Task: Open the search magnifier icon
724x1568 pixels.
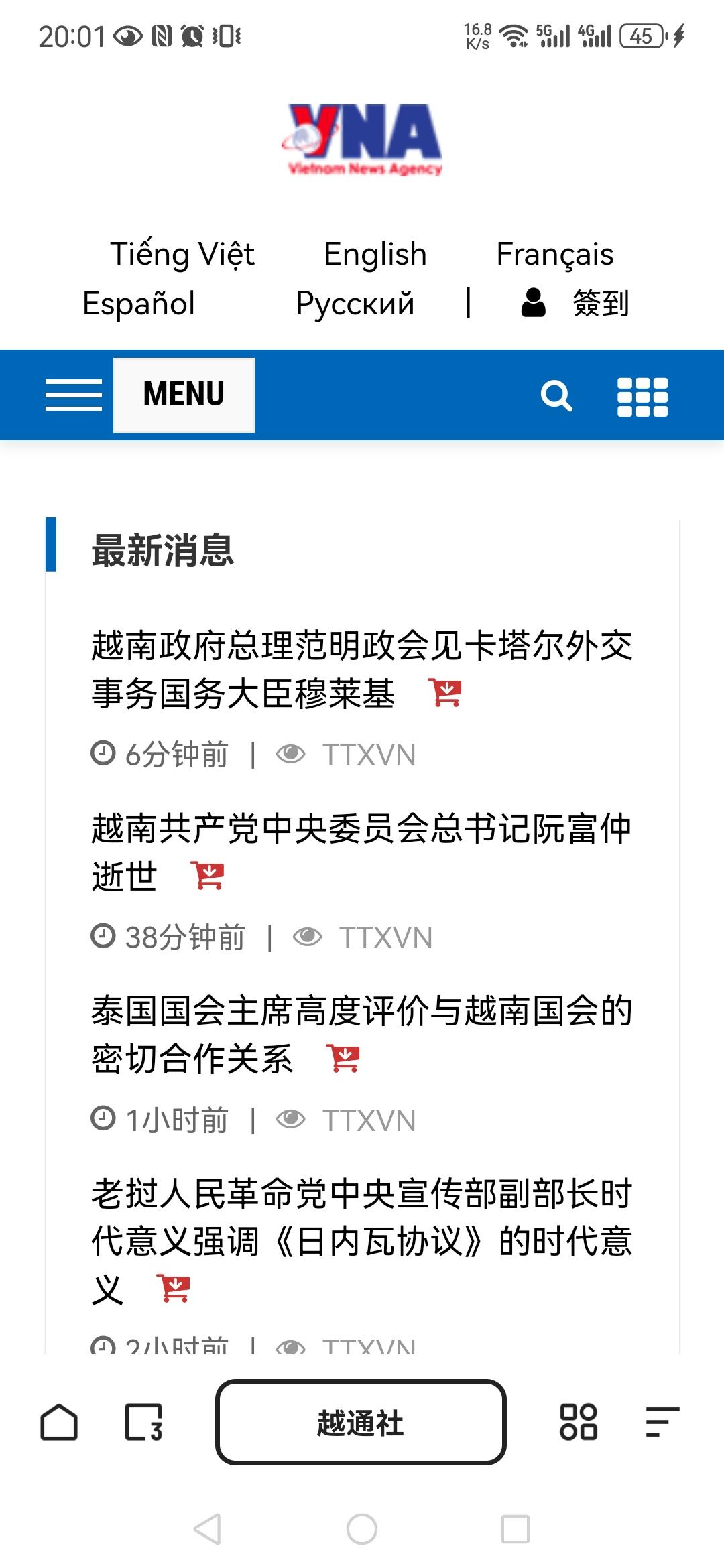Action: click(x=556, y=396)
